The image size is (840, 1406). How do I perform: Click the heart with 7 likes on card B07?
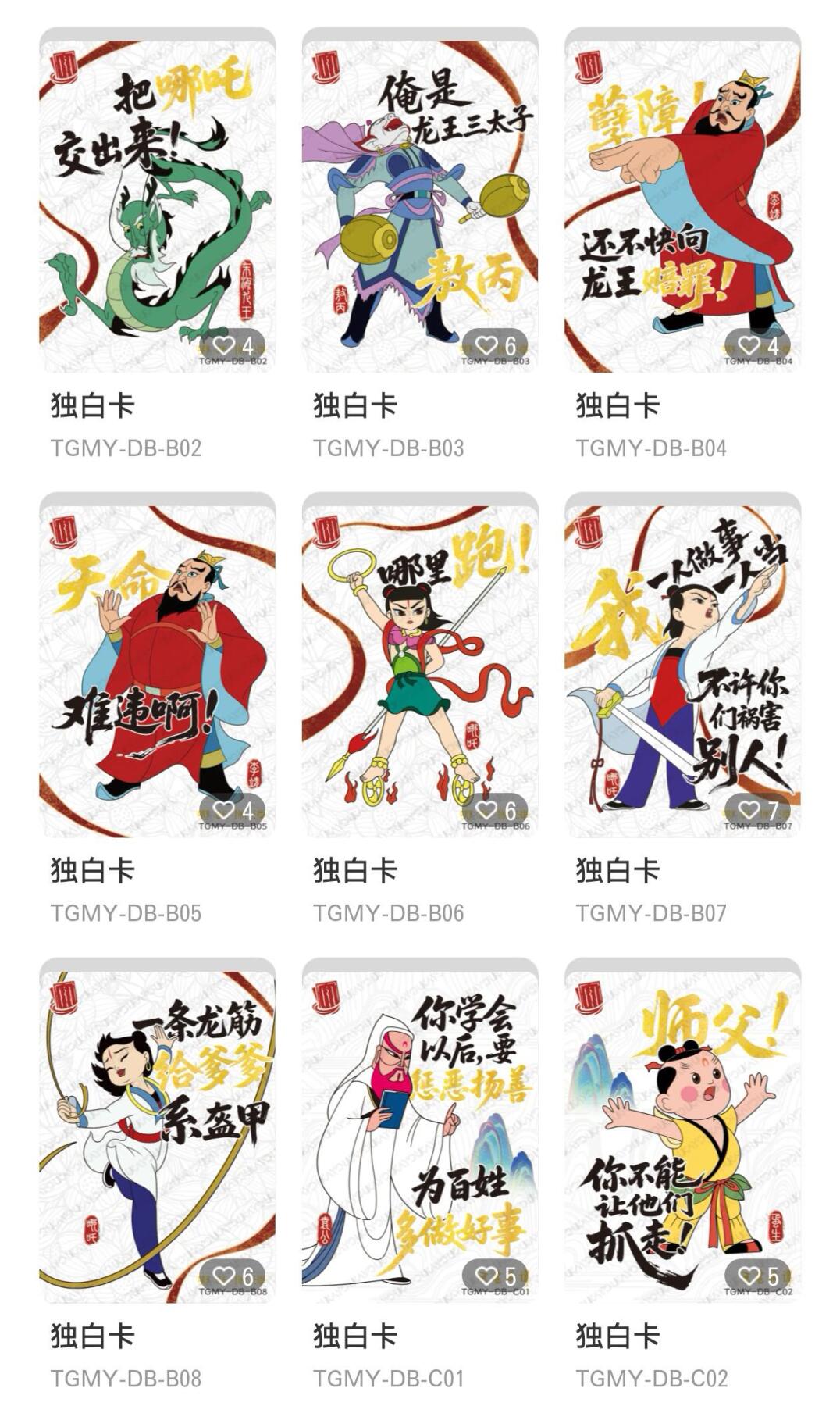click(748, 810)
